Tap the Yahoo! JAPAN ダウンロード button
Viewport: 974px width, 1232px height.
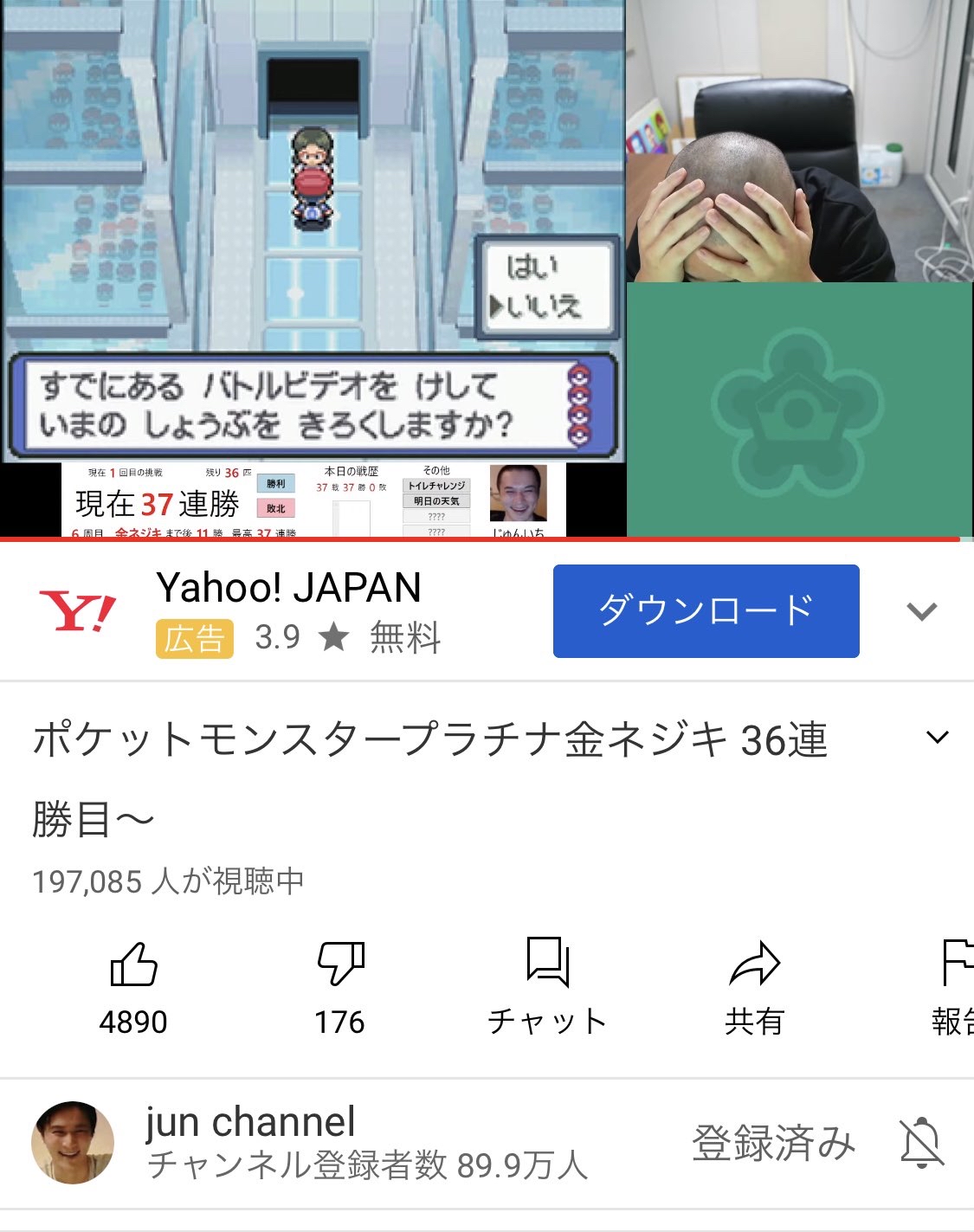click(x=706, y=611)
